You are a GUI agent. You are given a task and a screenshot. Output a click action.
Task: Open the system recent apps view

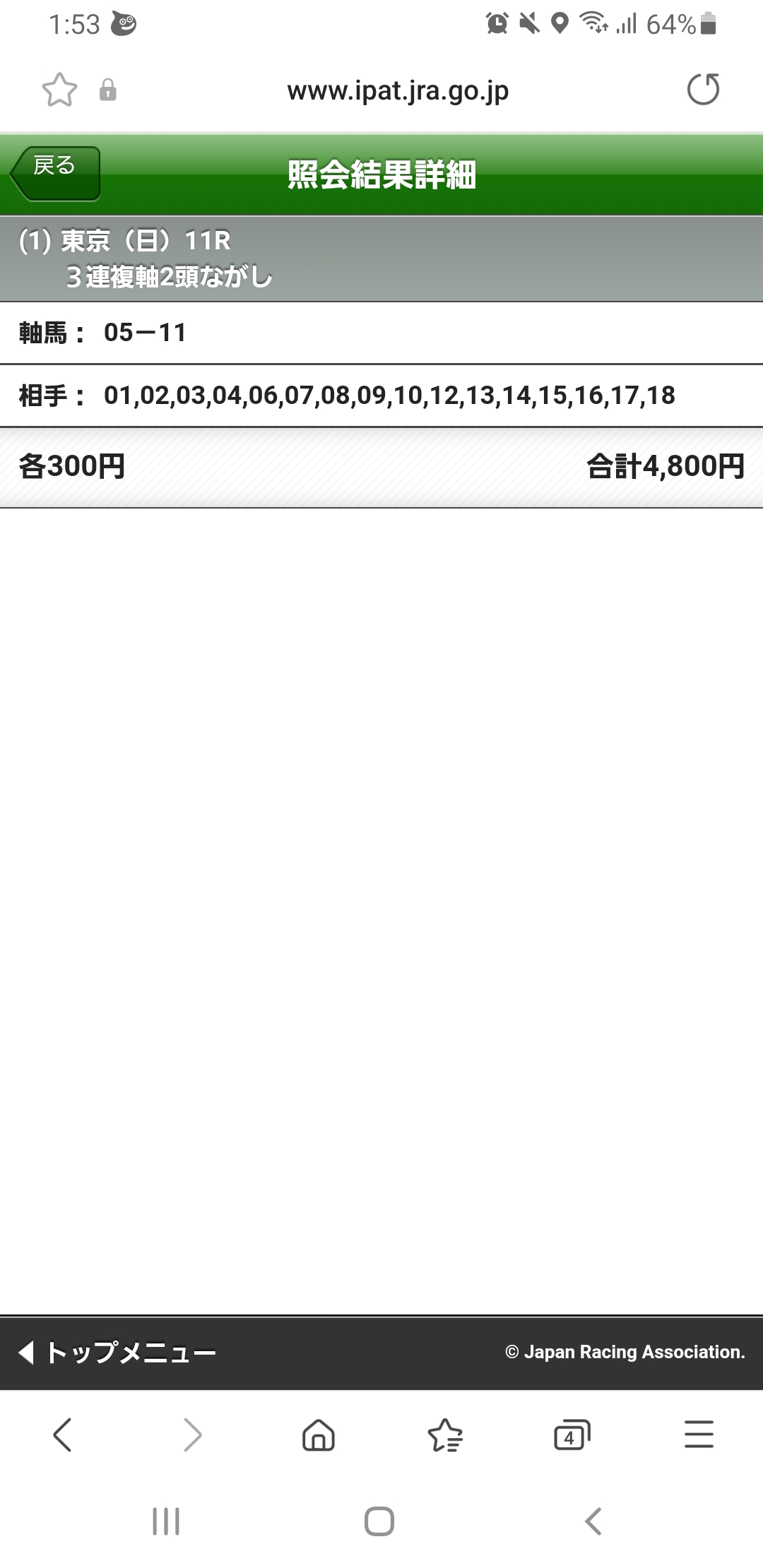click(166, 1521)
